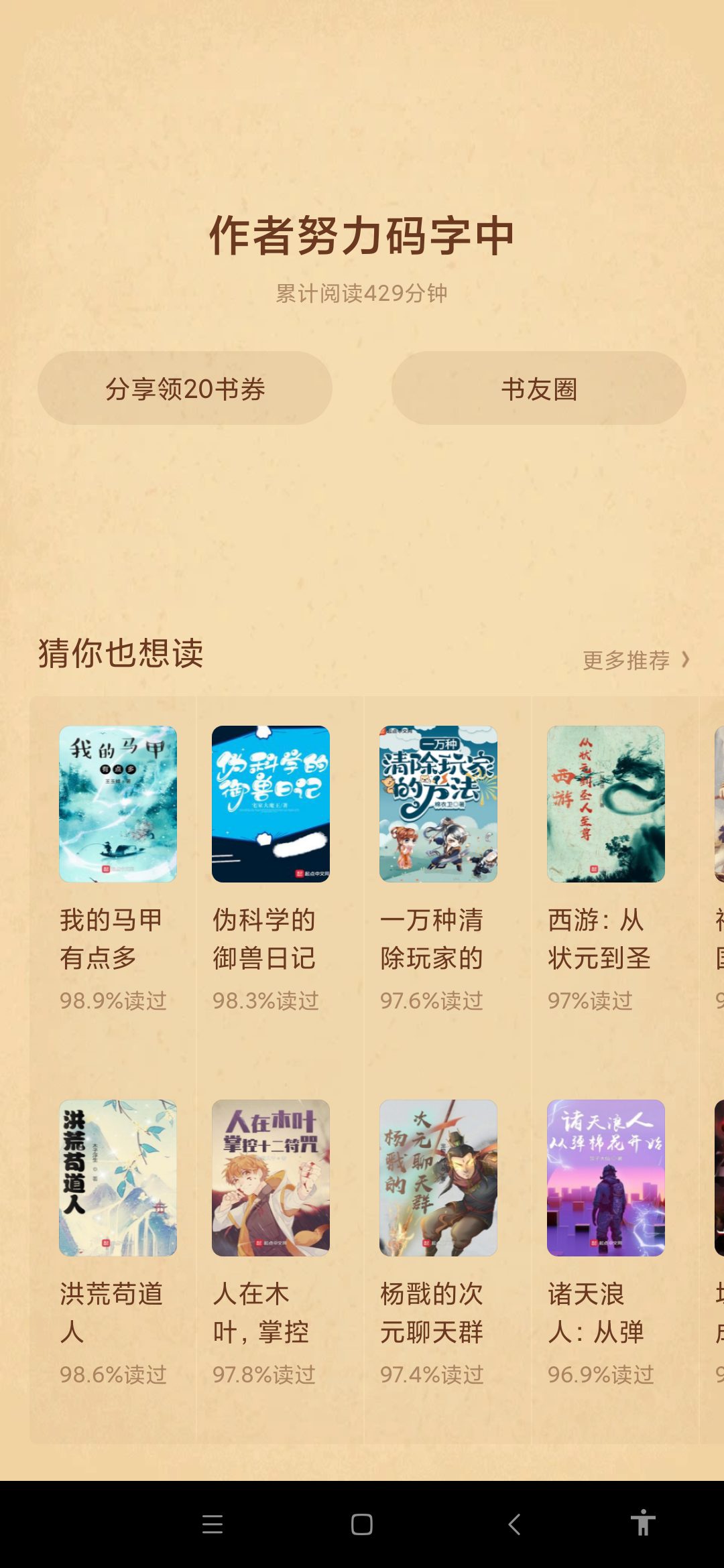Open the book 我的马甲有点多
This screenshot has width=724, height=1568.
point(118,804)
